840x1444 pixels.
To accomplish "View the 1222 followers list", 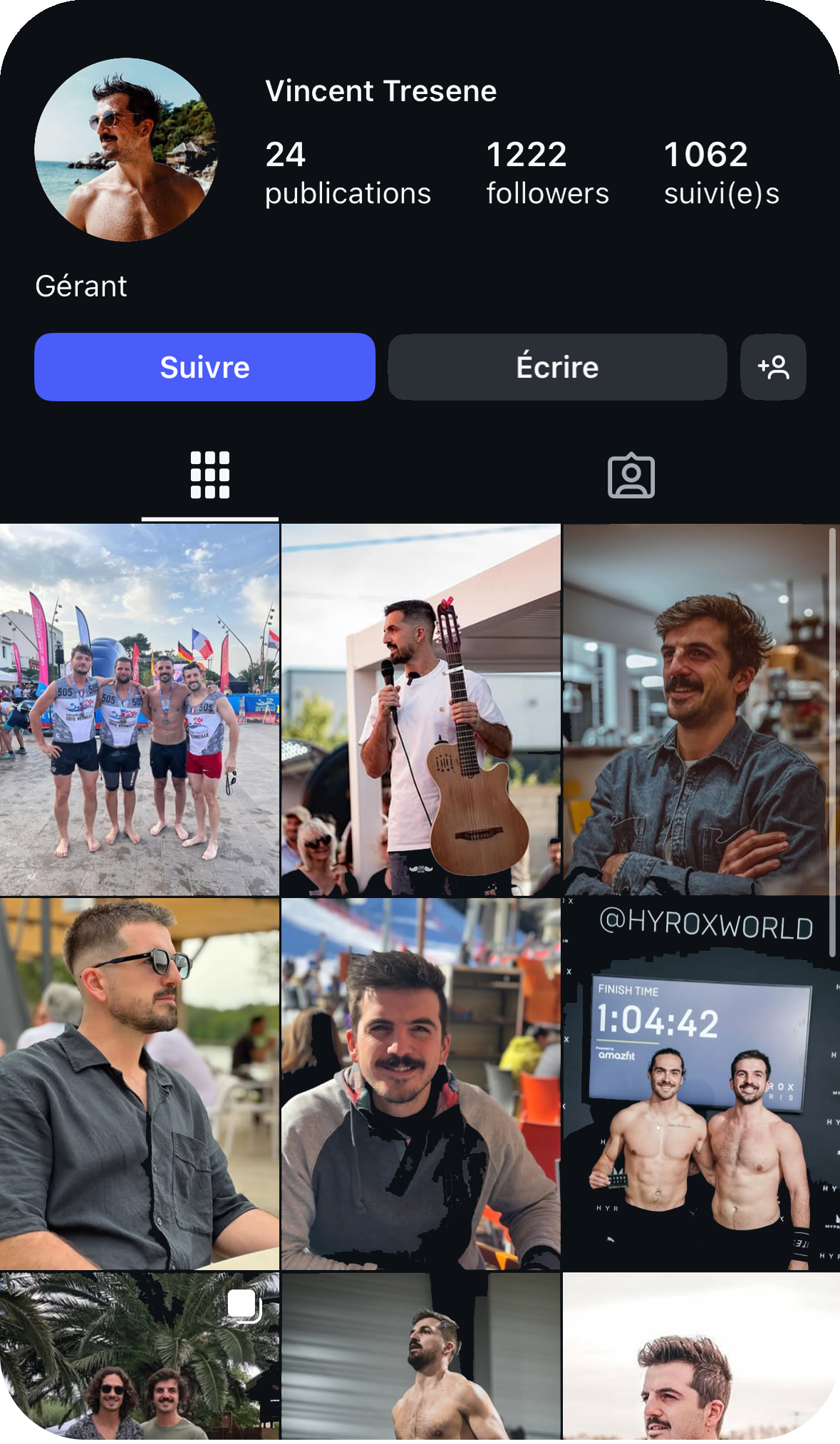I will (x=547, y=173).
